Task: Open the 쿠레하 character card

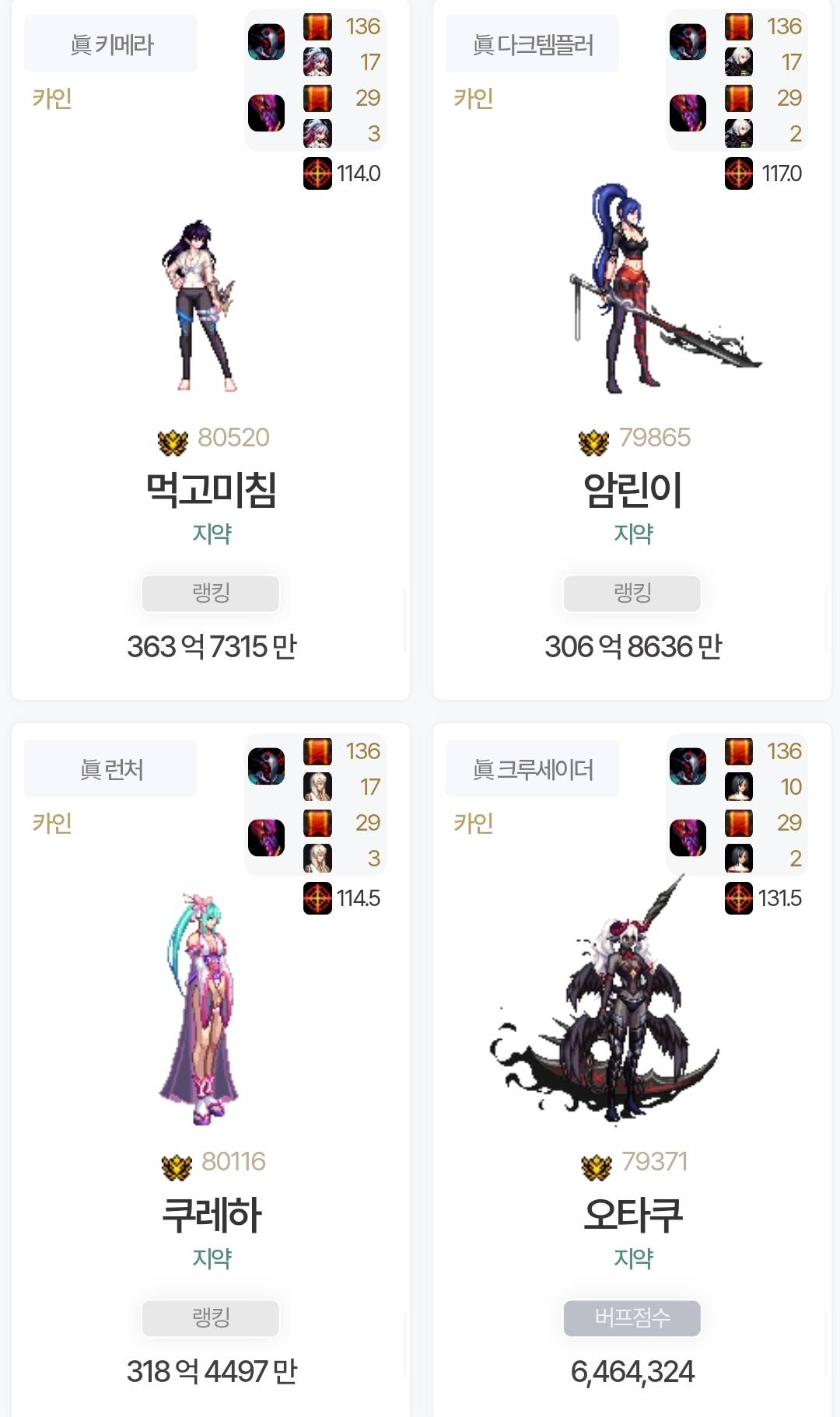Action: (x=211, y=1214)
